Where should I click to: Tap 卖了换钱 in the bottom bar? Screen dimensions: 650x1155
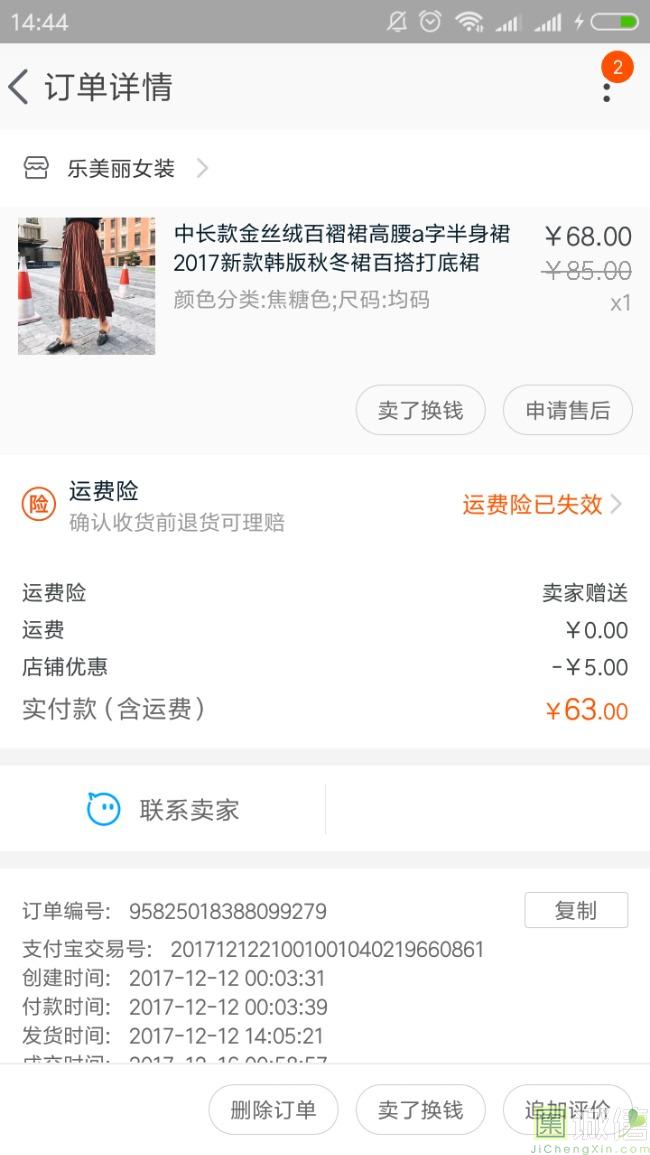pos(420,1109)
